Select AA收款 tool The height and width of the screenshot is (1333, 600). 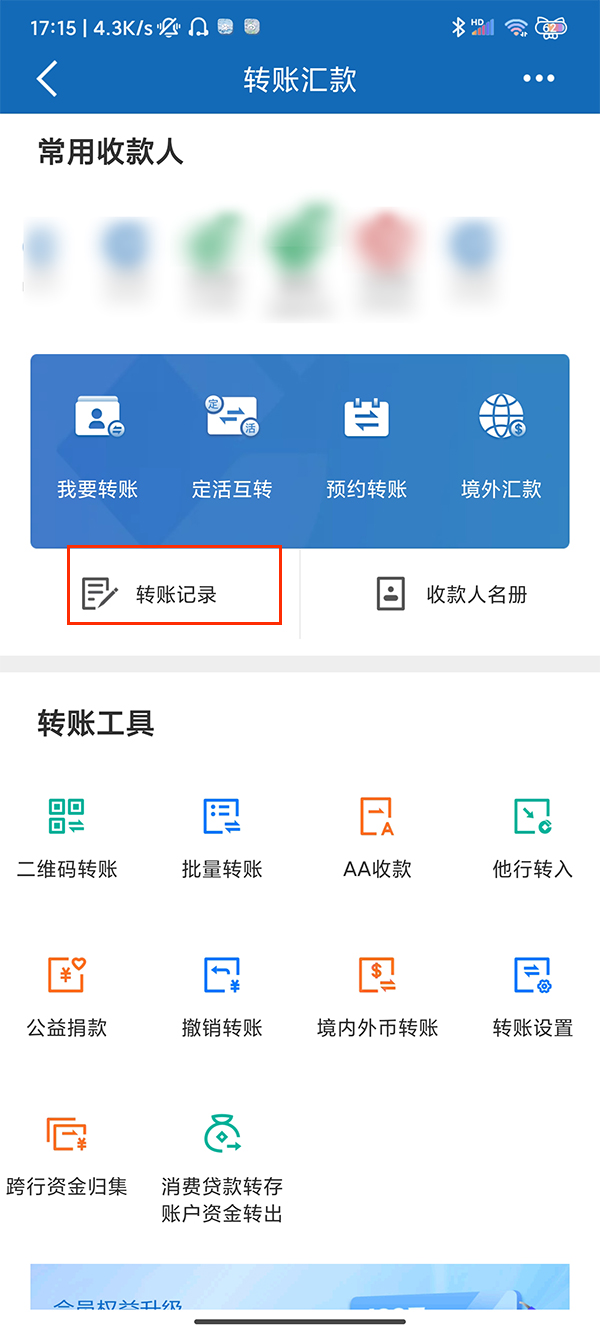pos(377,838)
